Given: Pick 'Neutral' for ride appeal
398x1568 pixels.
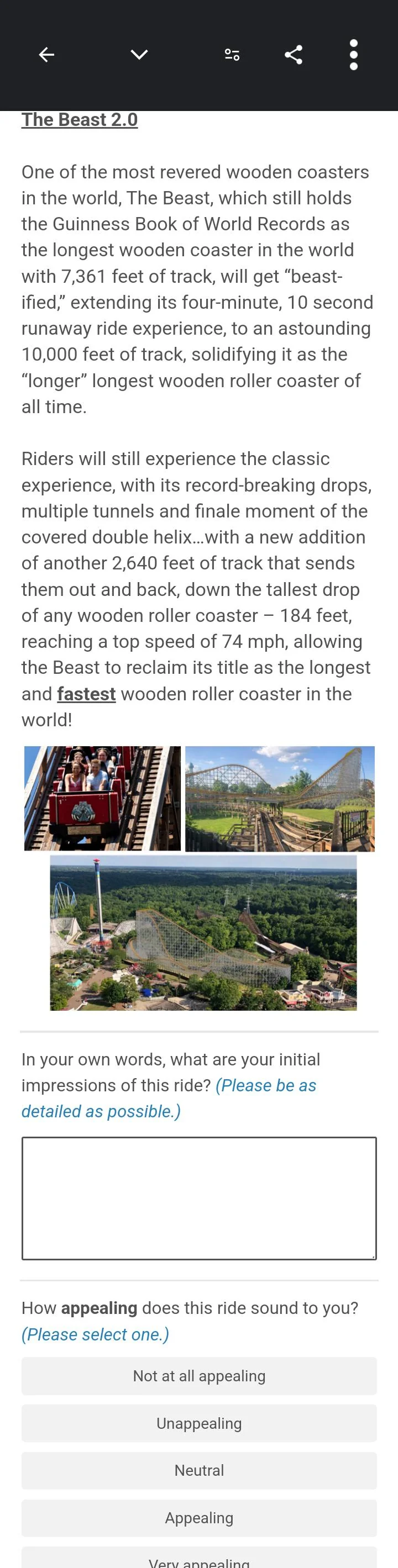Looking at the screenshot, I should (198, 1470).
